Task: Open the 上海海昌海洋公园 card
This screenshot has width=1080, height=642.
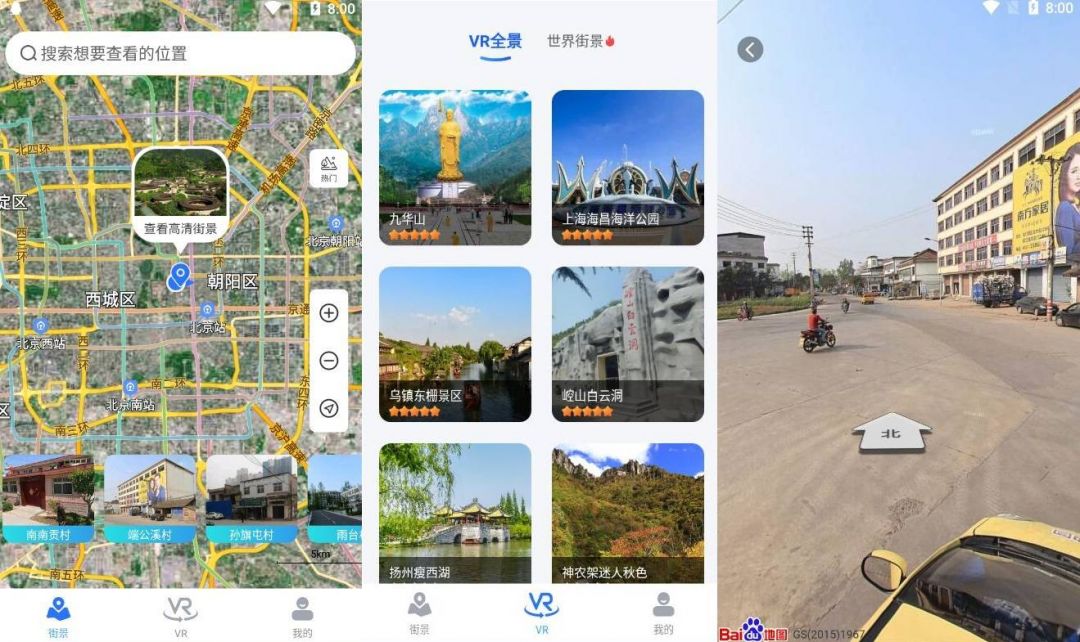Action: coord(627,167)
